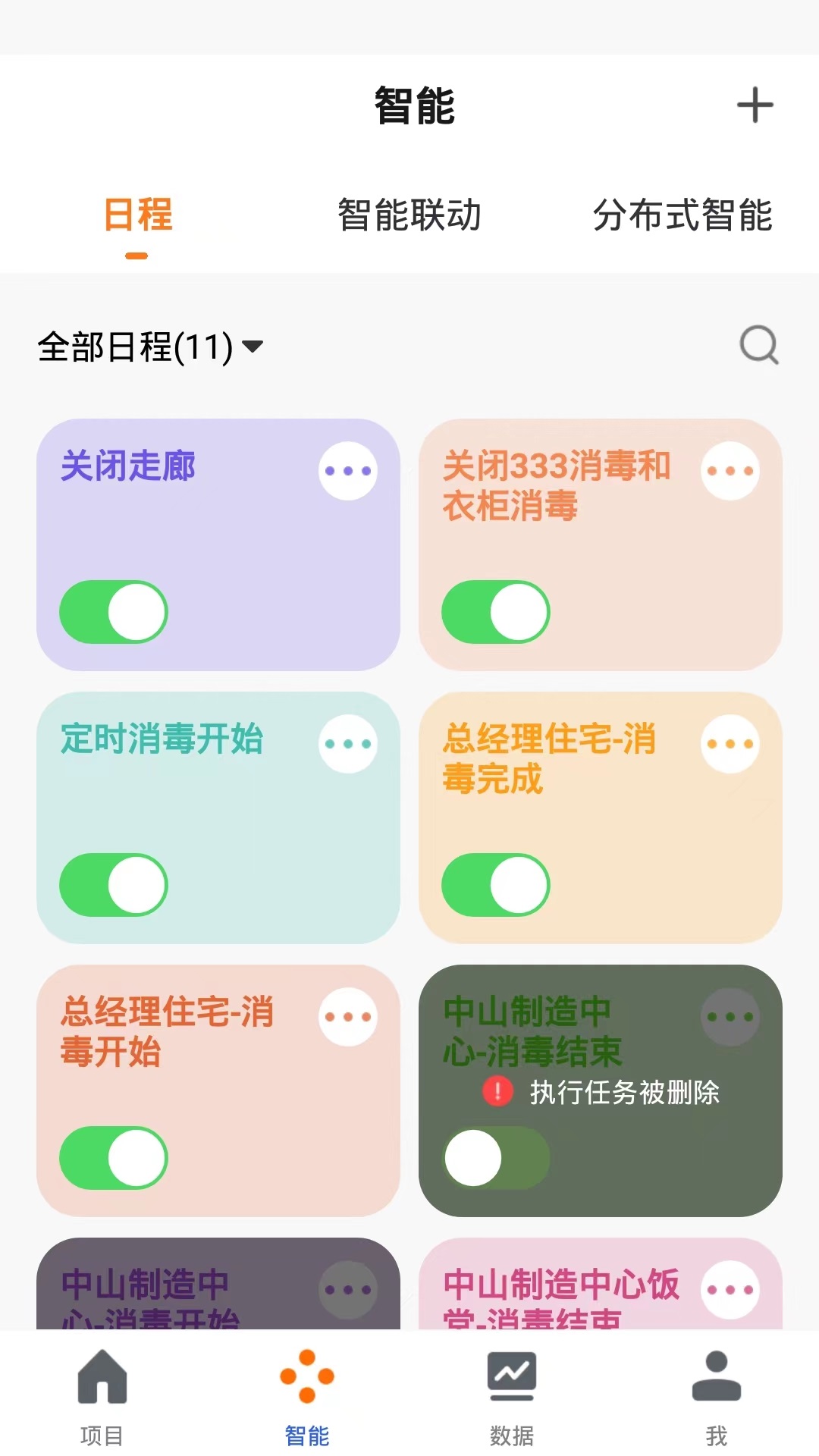Switch to the 分布式智能 tab

pos(682,215)
